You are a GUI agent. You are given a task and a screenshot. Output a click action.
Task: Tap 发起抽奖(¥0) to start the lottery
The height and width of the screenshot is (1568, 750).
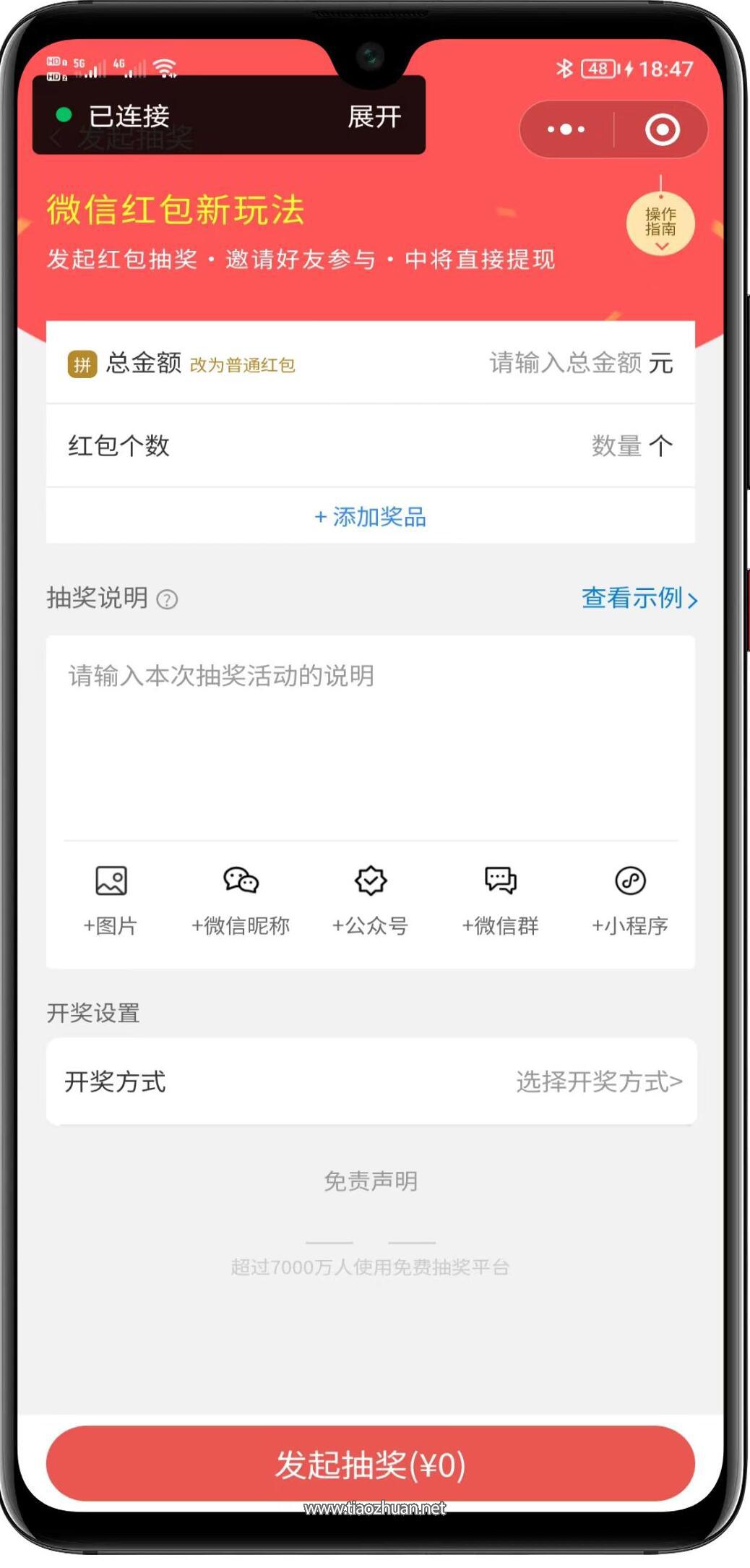371,1465
